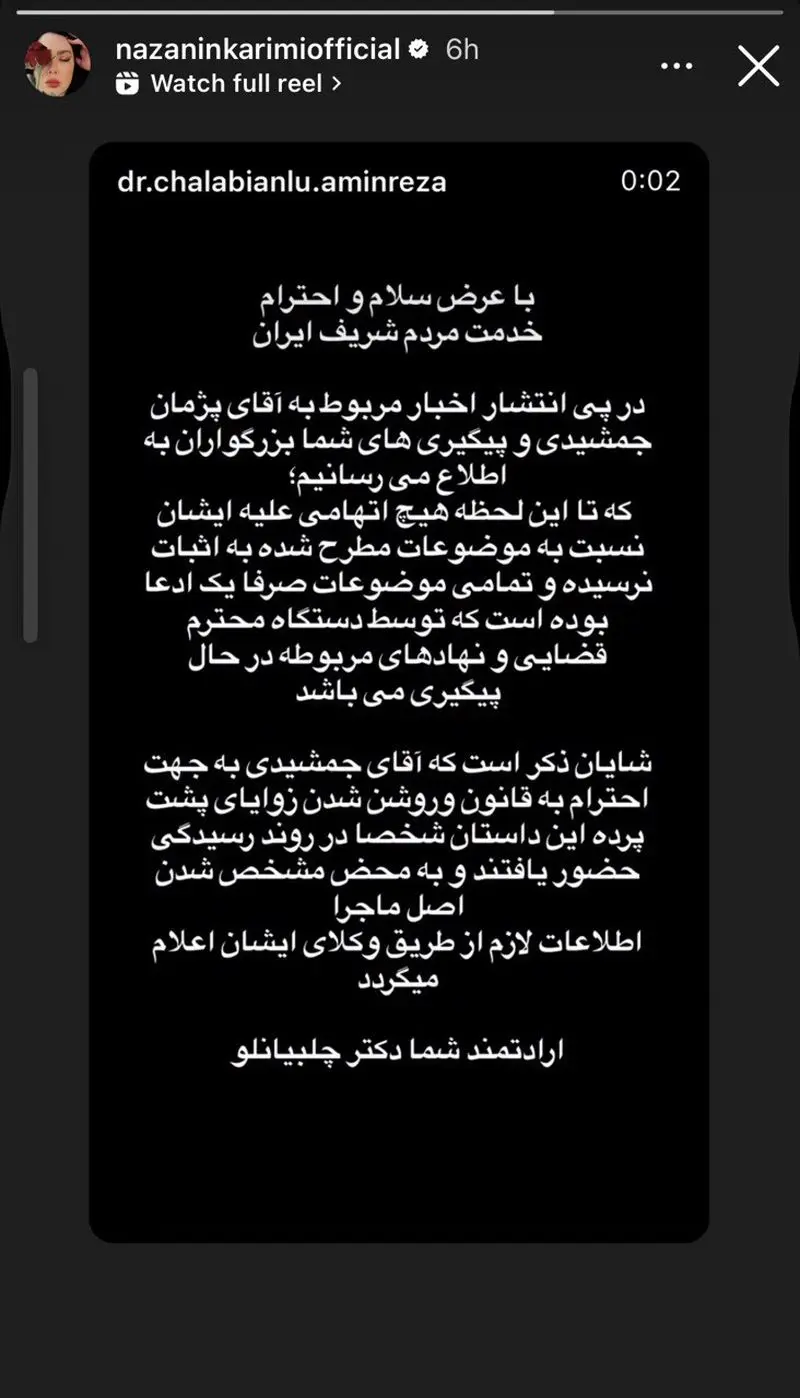
Task: Open the three-dot options menu
Action: pyautogui.click(x=676, y=66)
